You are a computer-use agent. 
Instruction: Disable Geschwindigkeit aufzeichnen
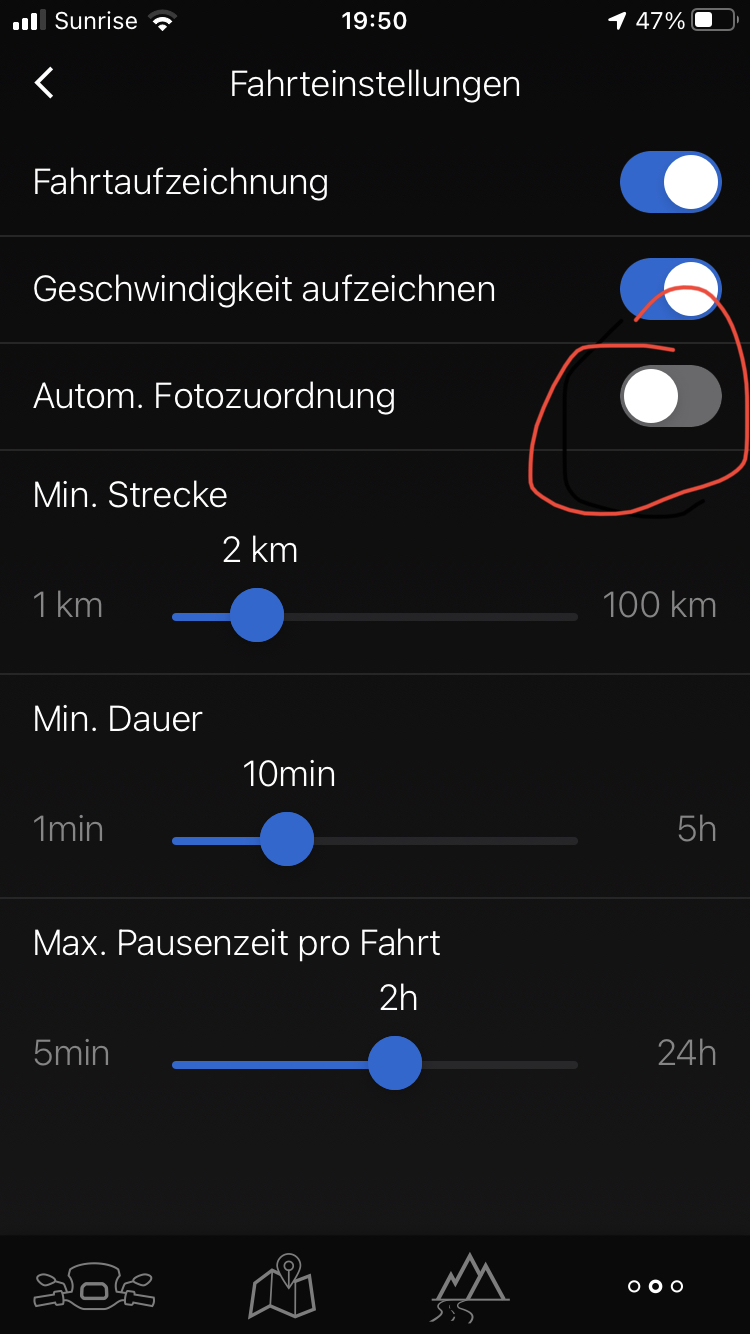pos(670,289)
